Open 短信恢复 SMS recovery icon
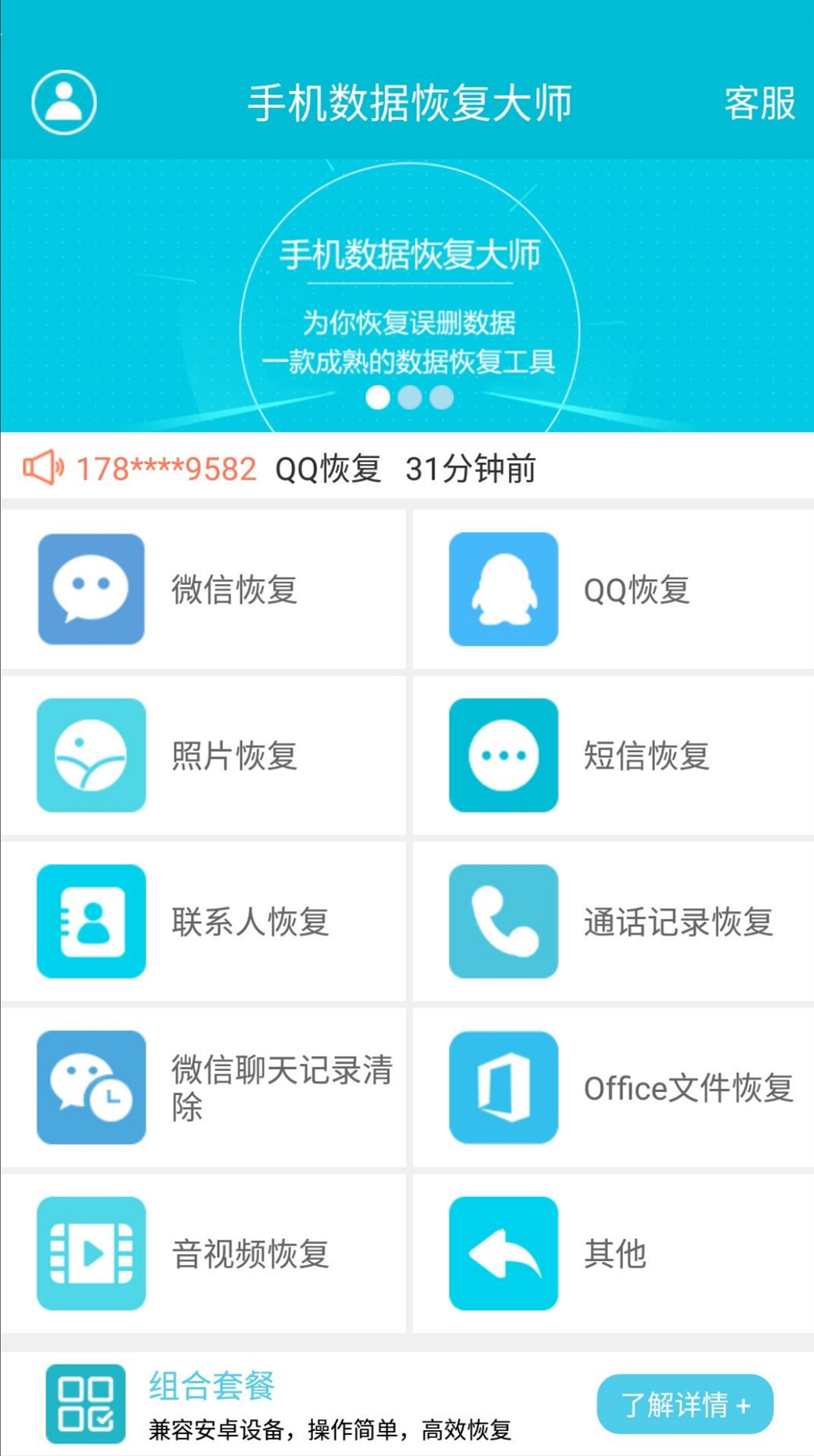814x1456 pixels. point(503,755)
